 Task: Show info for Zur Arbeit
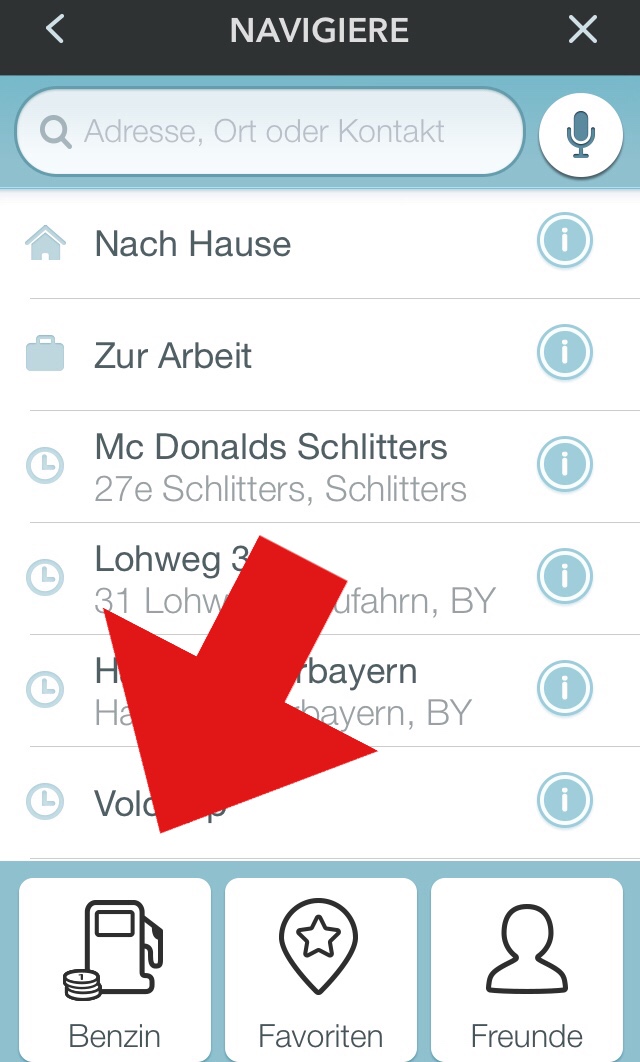[x=565, y=353]
